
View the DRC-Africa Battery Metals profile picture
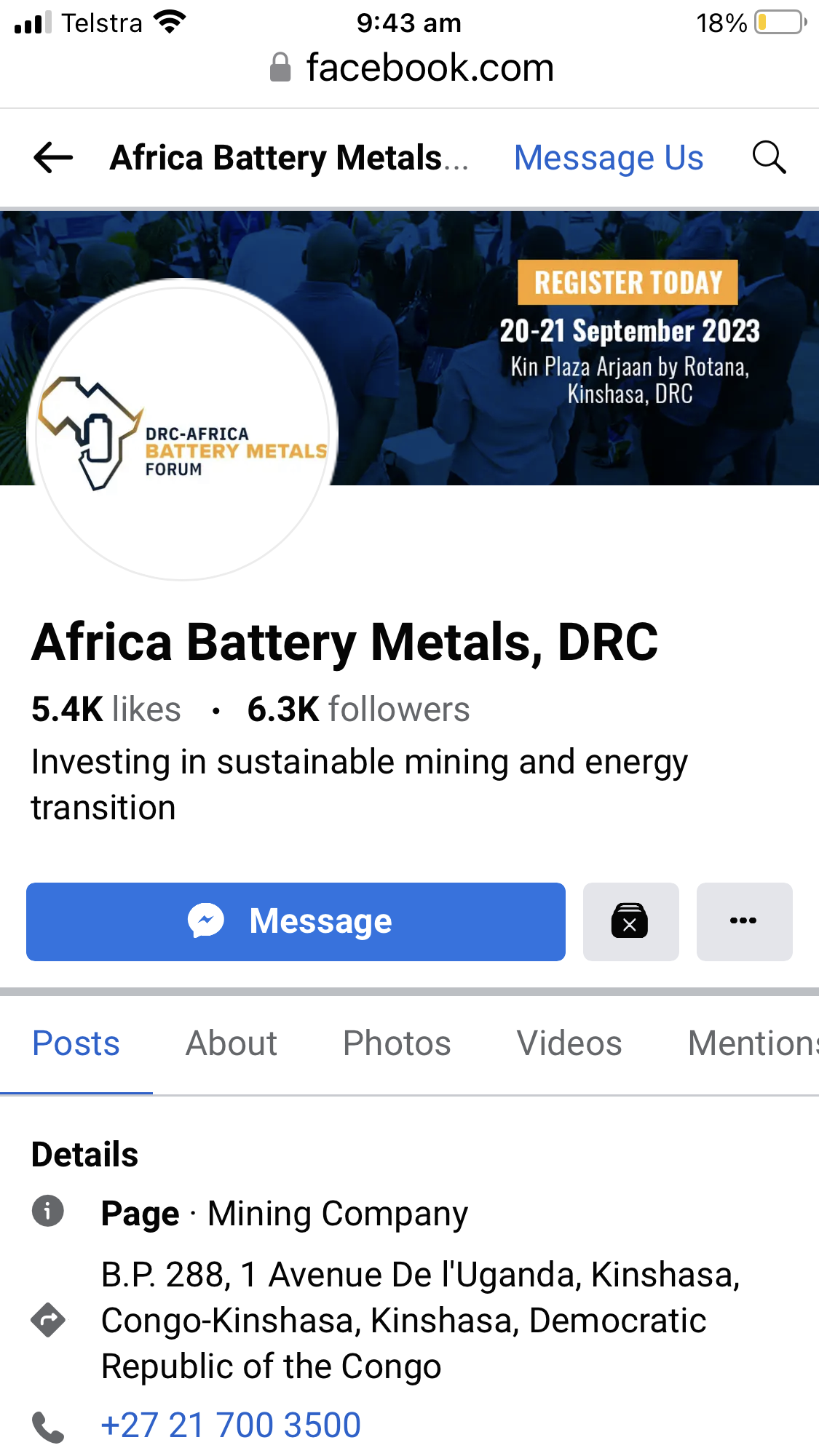coord(182,431)
